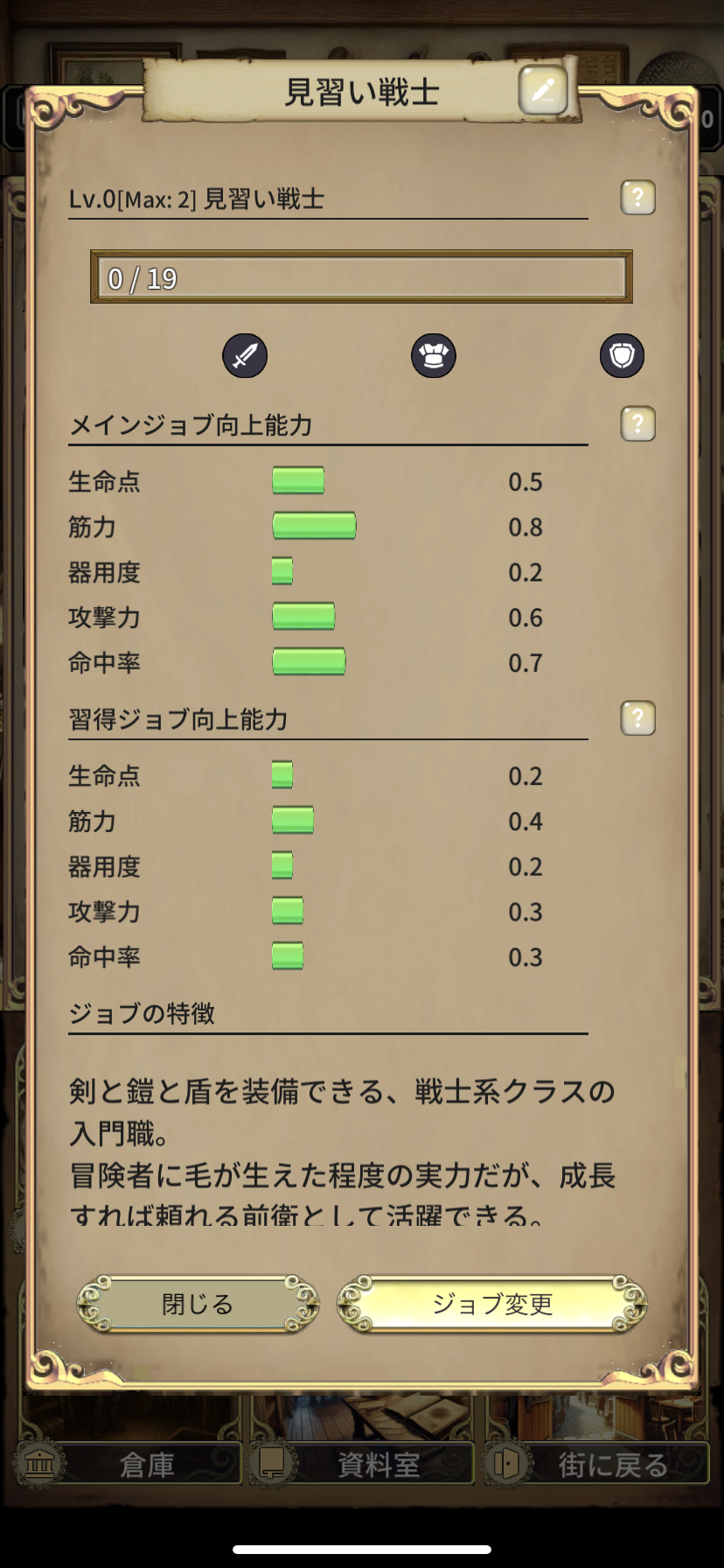Open the 資料室 archive tab
Screen dimensions: 724x1568
point(362,1464)
